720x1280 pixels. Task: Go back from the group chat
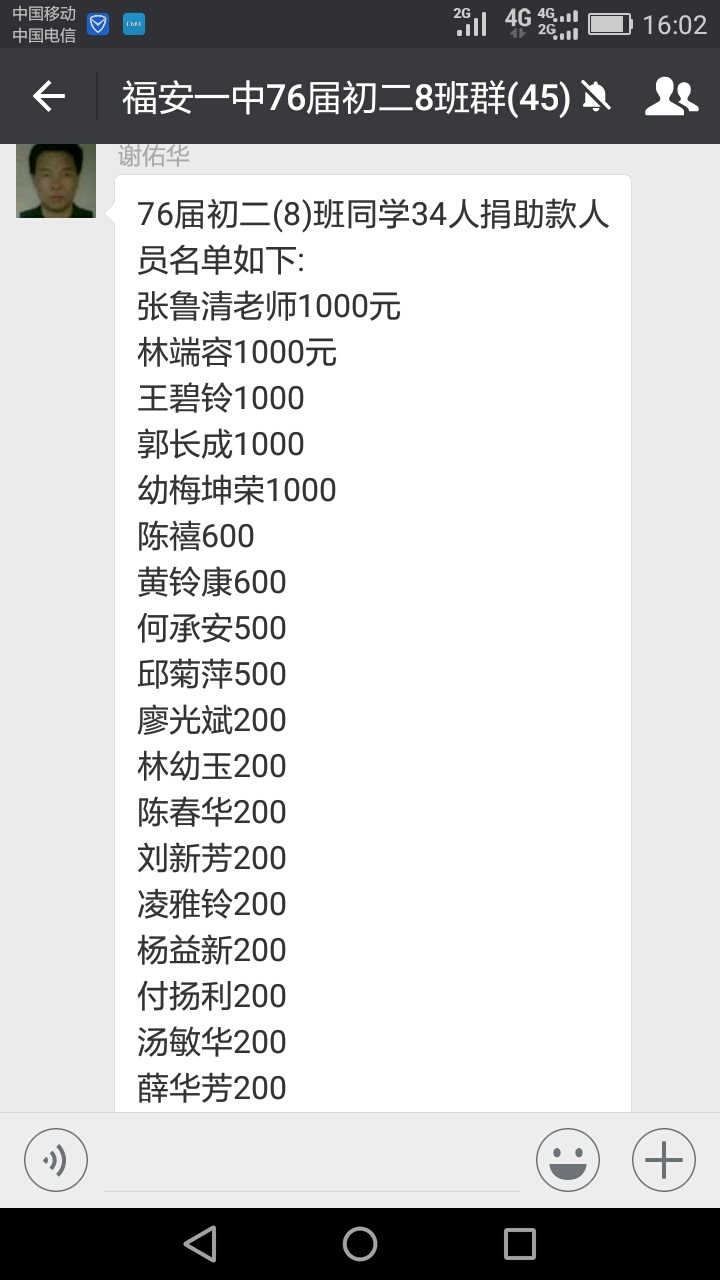[x=48, y=96]
